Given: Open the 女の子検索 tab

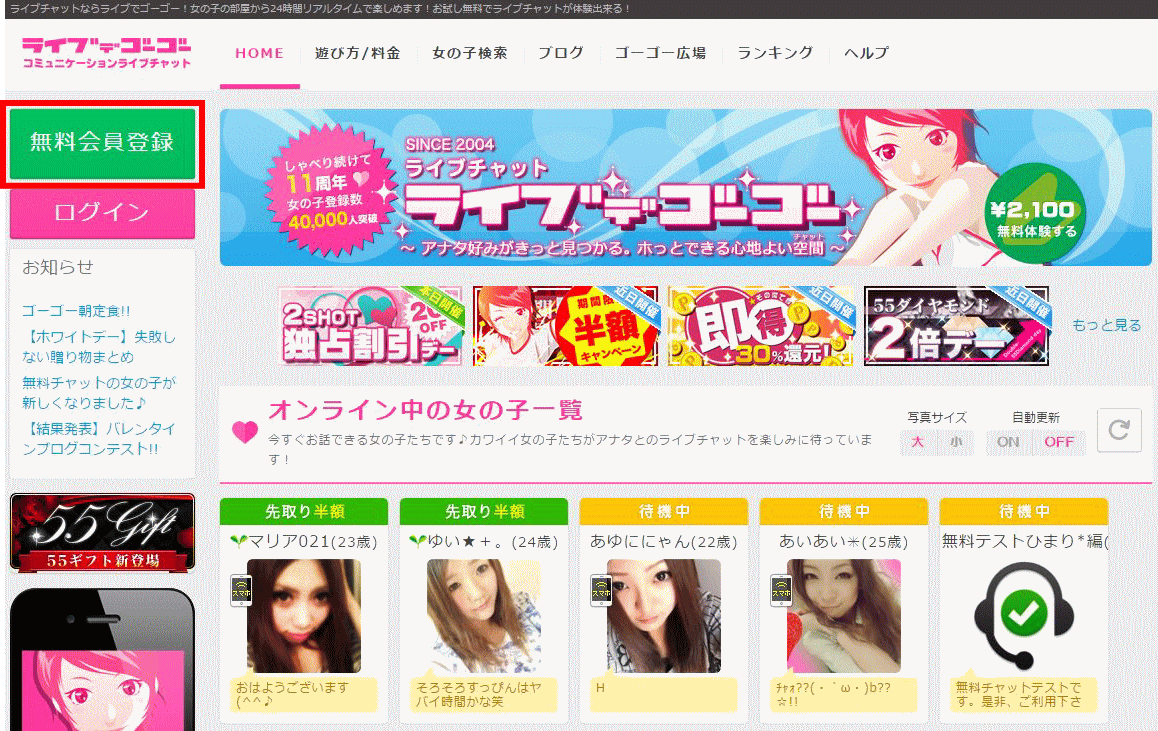Looking at the screenshot, I should pyautogui.click(x=469, y=53).
